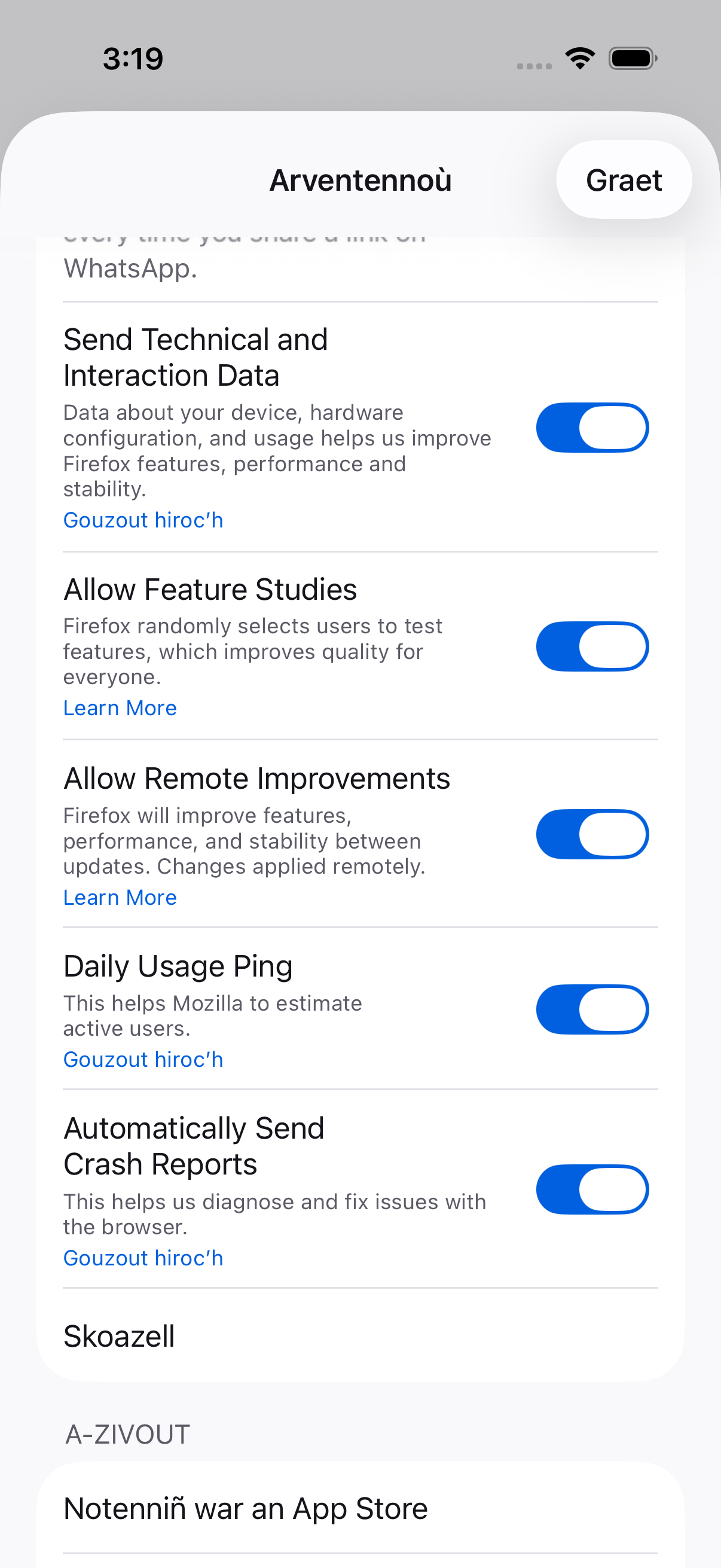Open Notenniñ war an App Store

pos(360,1508)
